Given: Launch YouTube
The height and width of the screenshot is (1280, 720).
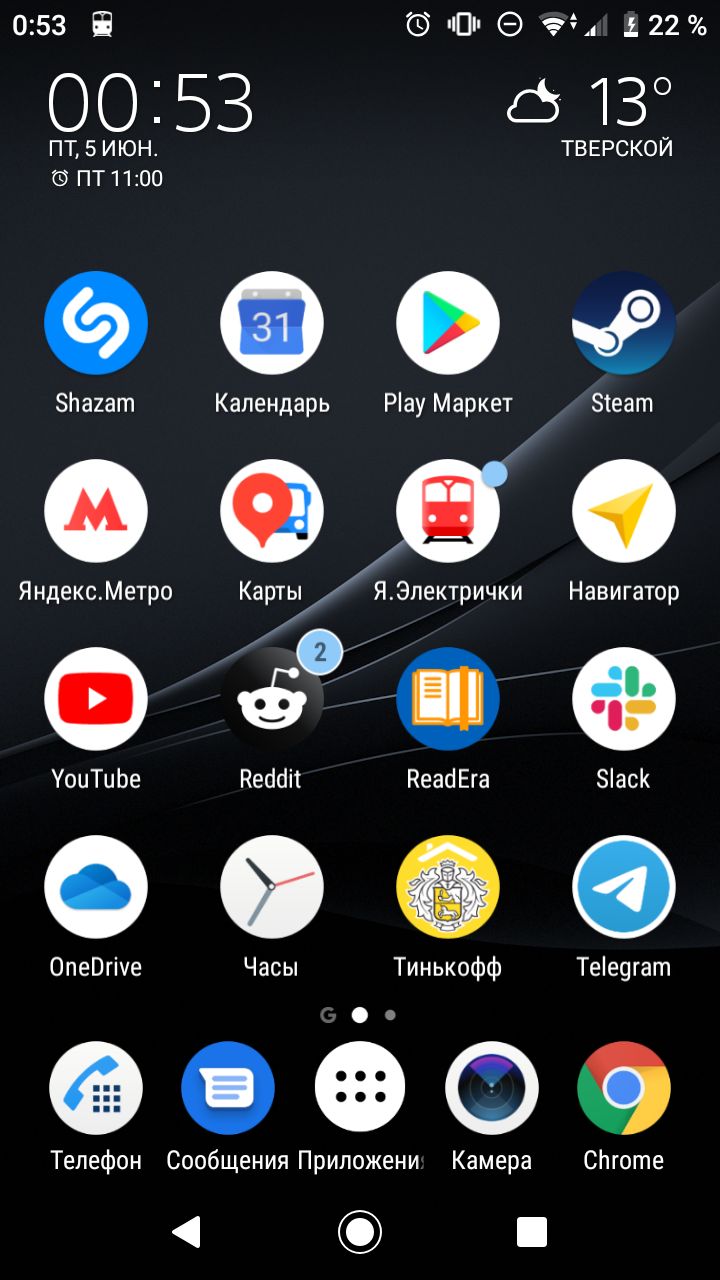Looking at the screenshot, I should click(96, 699).
